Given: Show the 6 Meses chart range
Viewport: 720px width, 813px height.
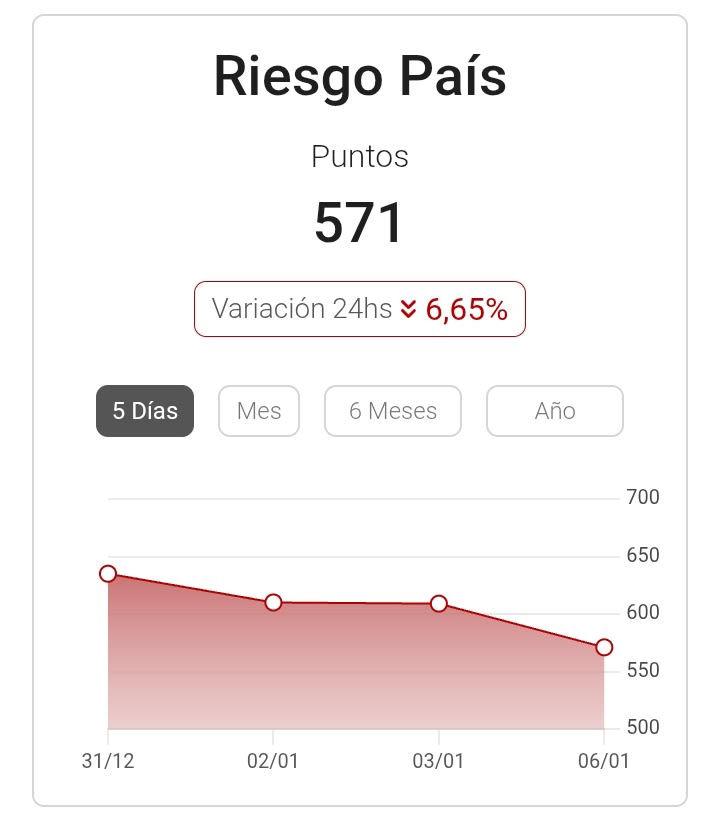Looking at the screenshot, I should tap(393, 411).
